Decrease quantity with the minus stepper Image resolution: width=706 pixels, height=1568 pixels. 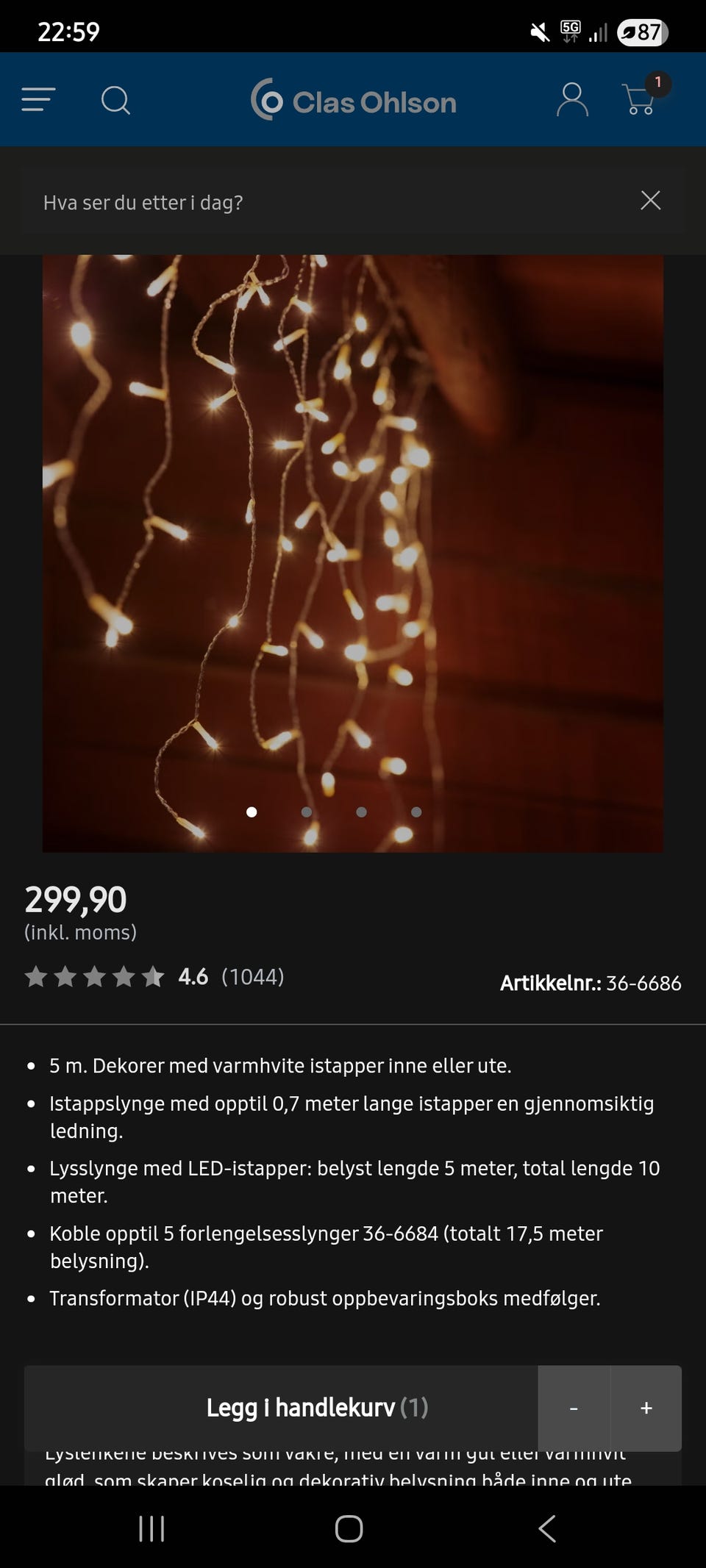pos(573,1409)
